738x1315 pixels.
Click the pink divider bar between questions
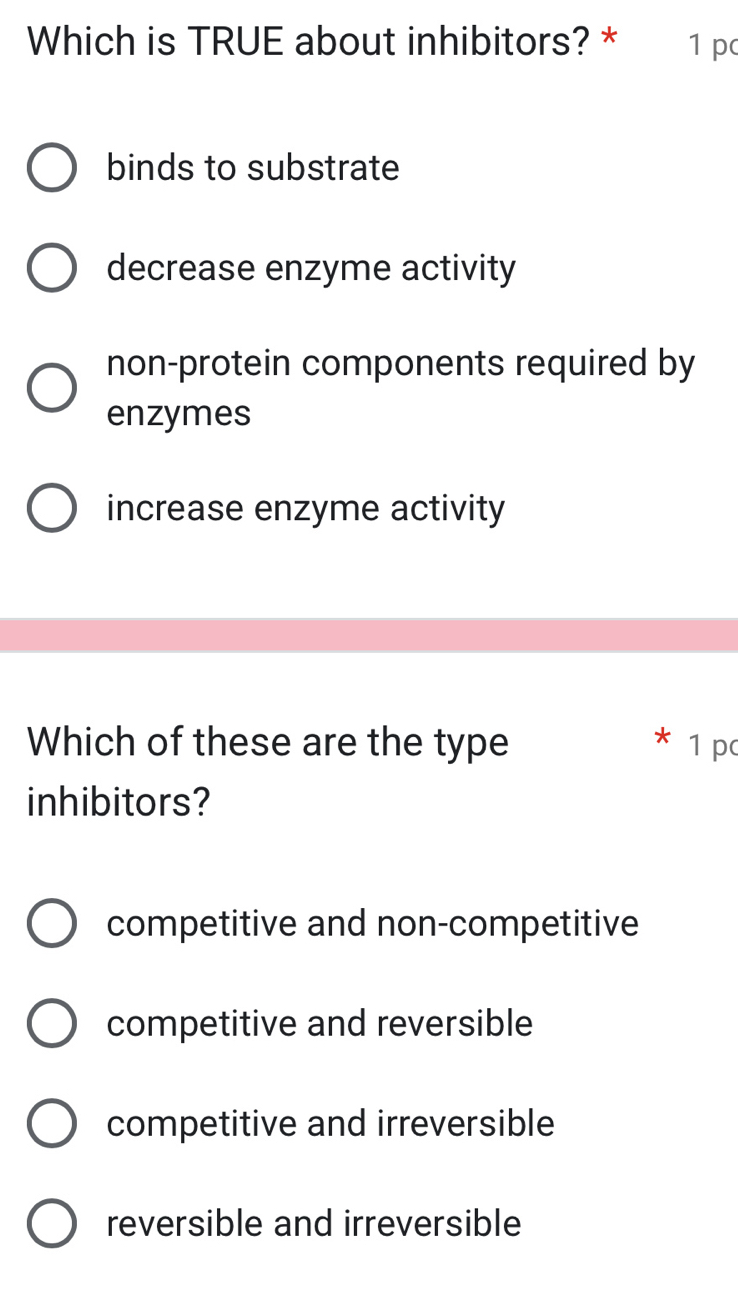click(x=369, y=630)
